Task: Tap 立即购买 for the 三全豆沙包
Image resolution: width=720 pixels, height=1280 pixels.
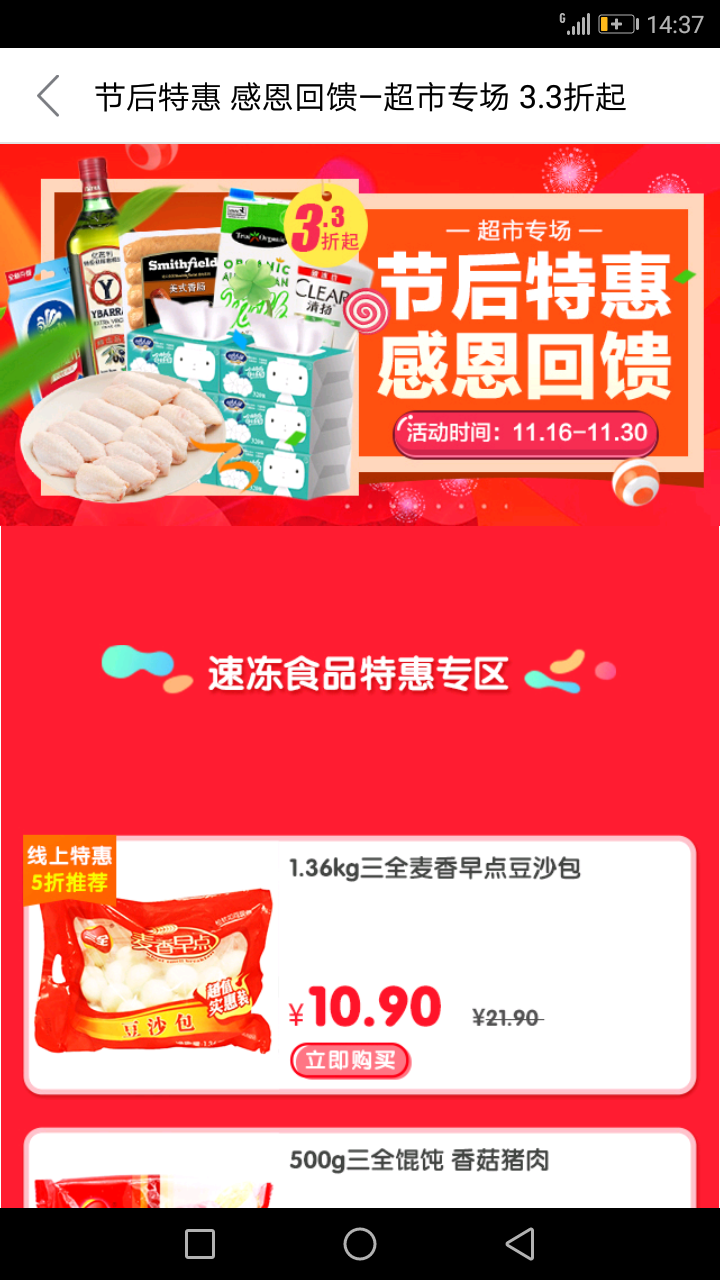Action: click(x=350, y=1060)
